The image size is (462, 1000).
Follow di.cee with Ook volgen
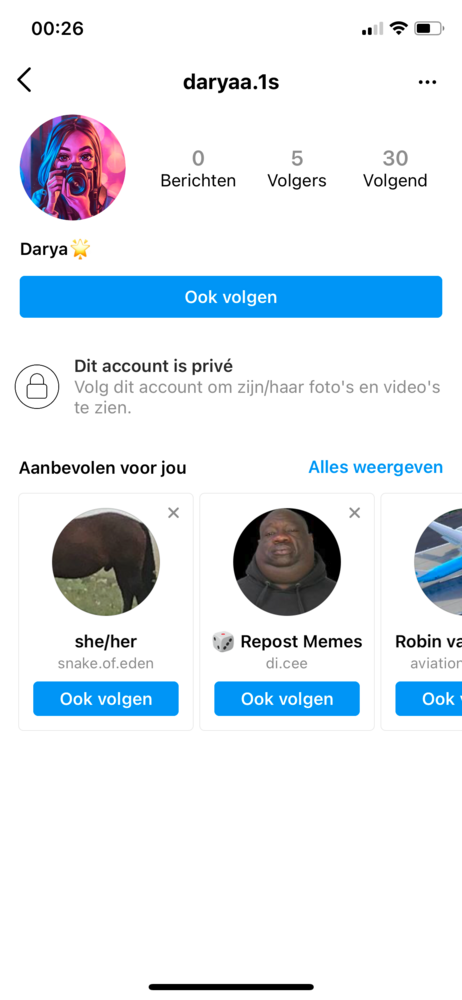[x=287, y=698]
